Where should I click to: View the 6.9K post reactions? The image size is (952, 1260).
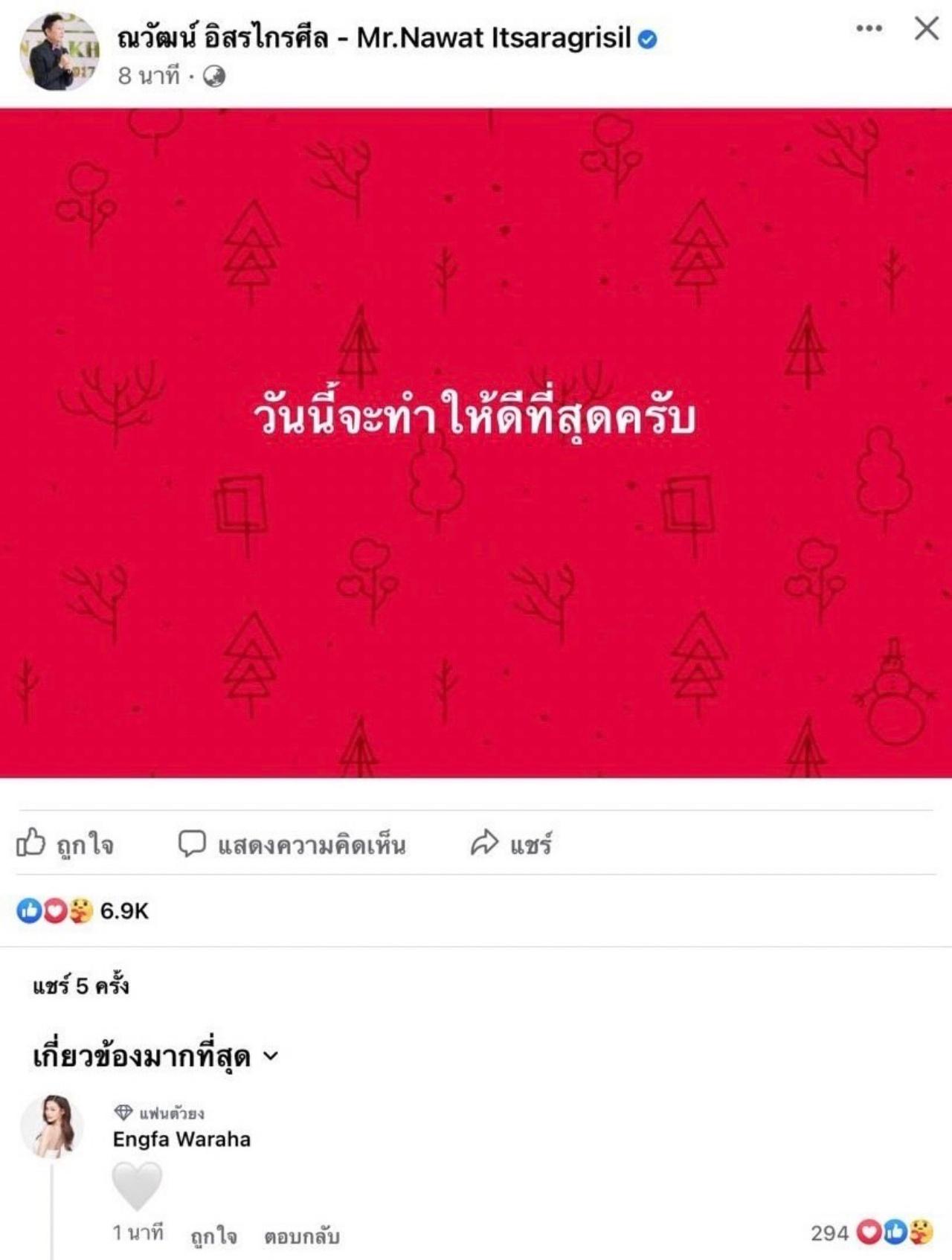click(83, 910)
